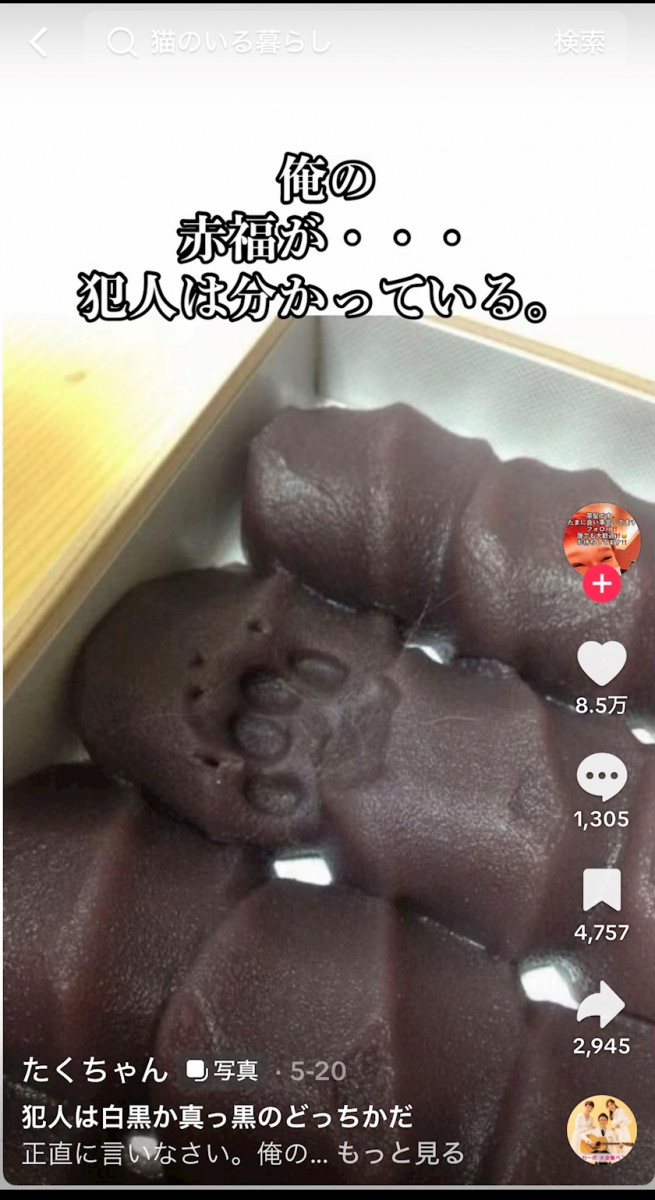Expand caption with もっと見る
The width and height of the screenshot is (655, 1200).
(x=400, y=1153)
